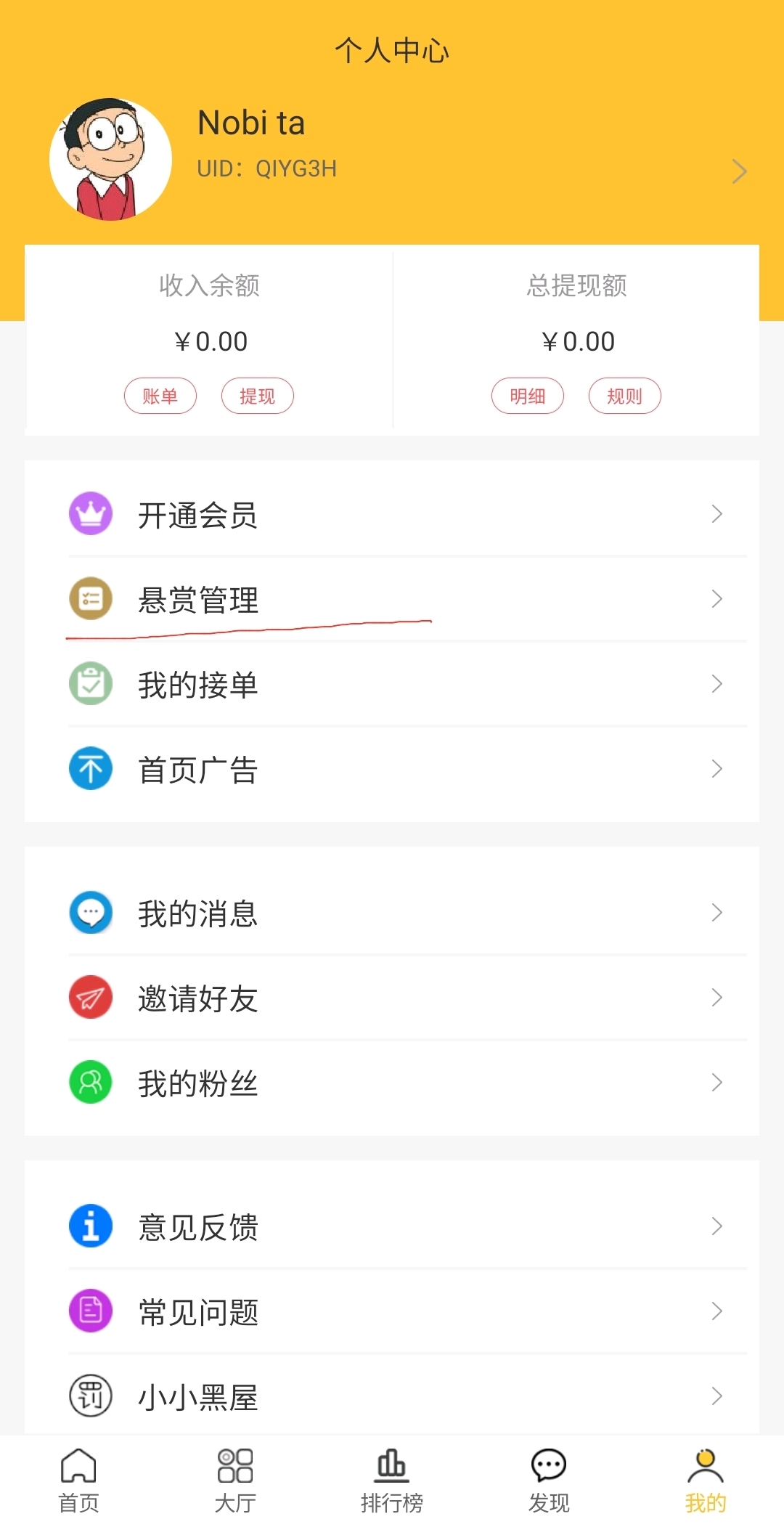Open the 小小黑屋 row
The height and width of the screenshot is (1527, 784).
tap(392, 1395)
